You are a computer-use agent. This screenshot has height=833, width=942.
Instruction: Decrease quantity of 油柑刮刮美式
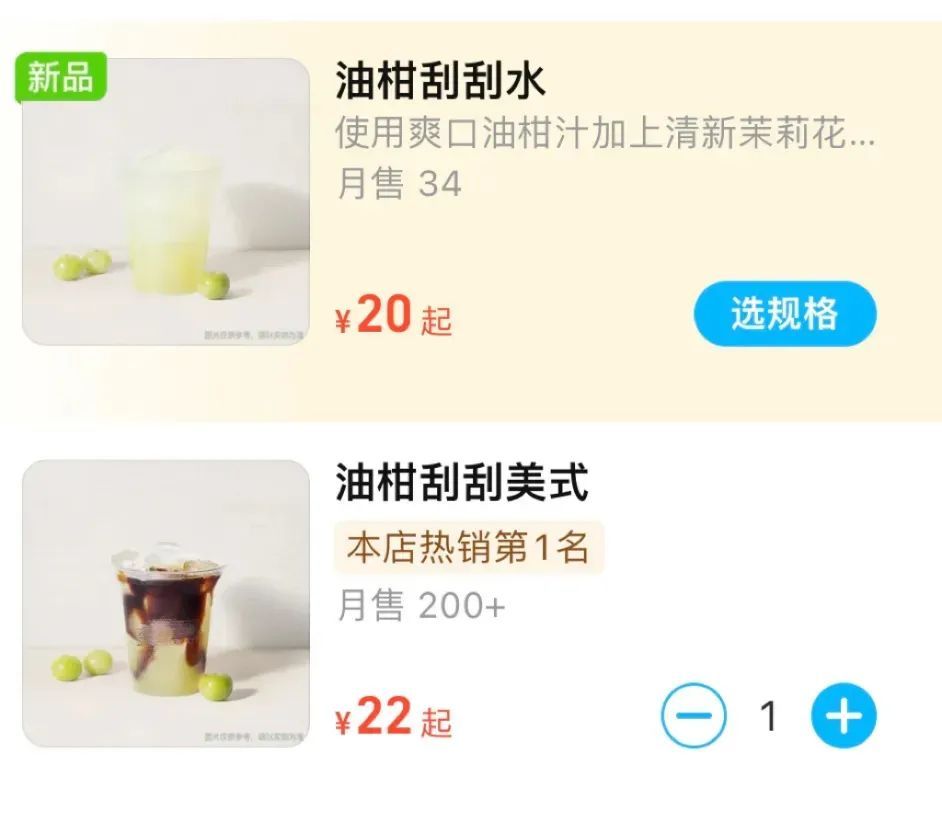694,715
